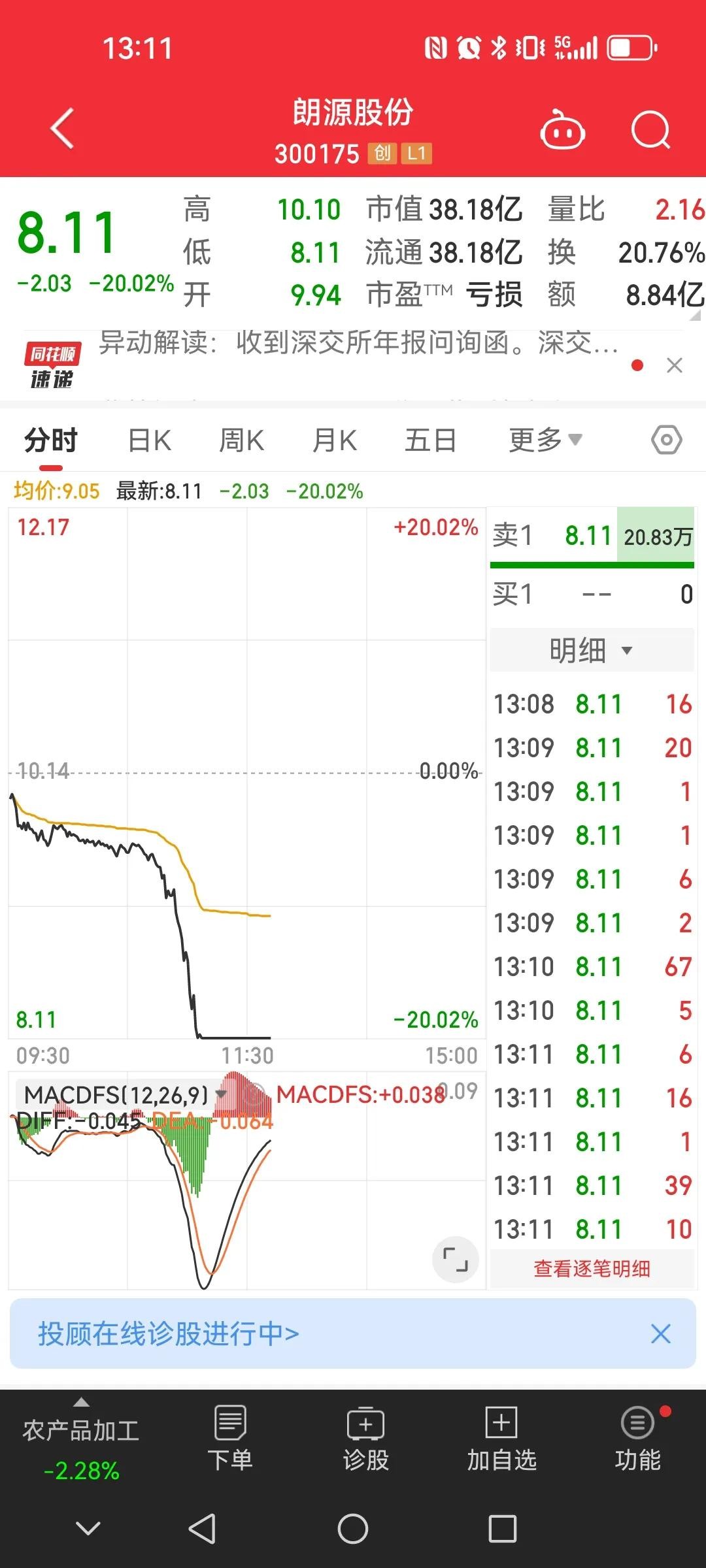Expand the chart to fullscreen

[455, 1259]
